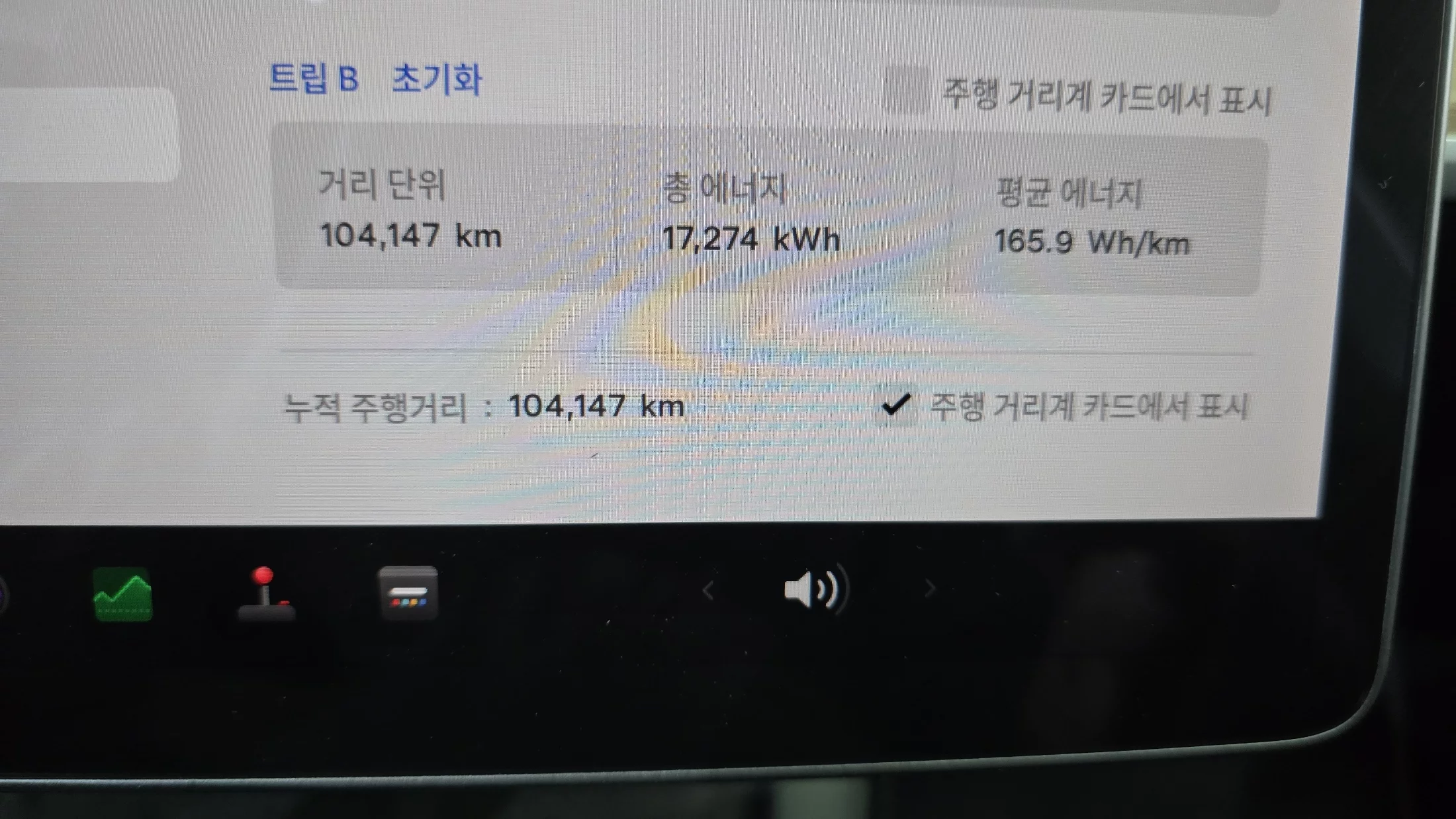Enable Trip B 주행 거리계 카드에서 표시 checkbox
This screenshot has height=819, width=1456.
click(x=905, y=91)
